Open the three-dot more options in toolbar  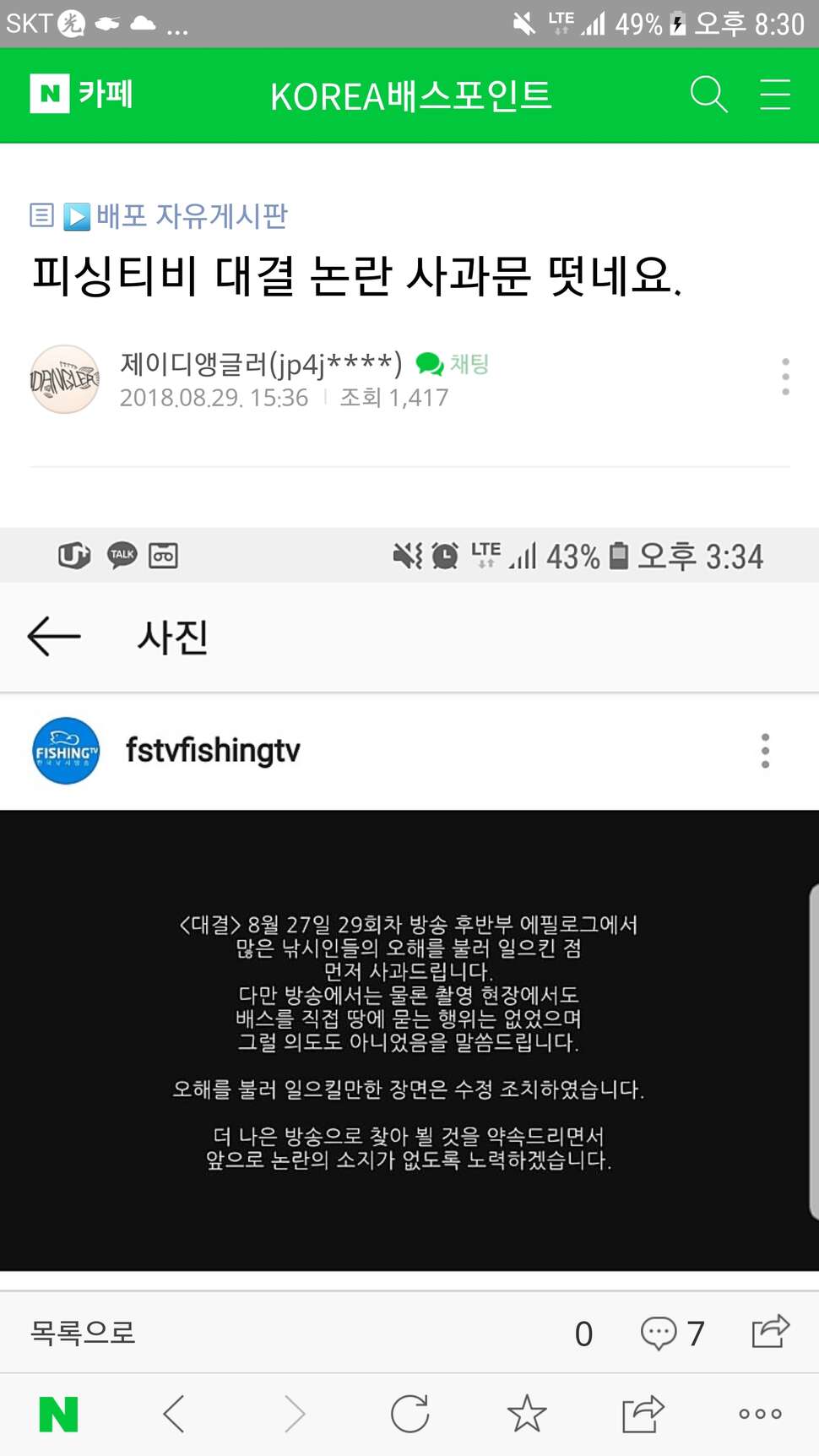tap(760, 1414)
